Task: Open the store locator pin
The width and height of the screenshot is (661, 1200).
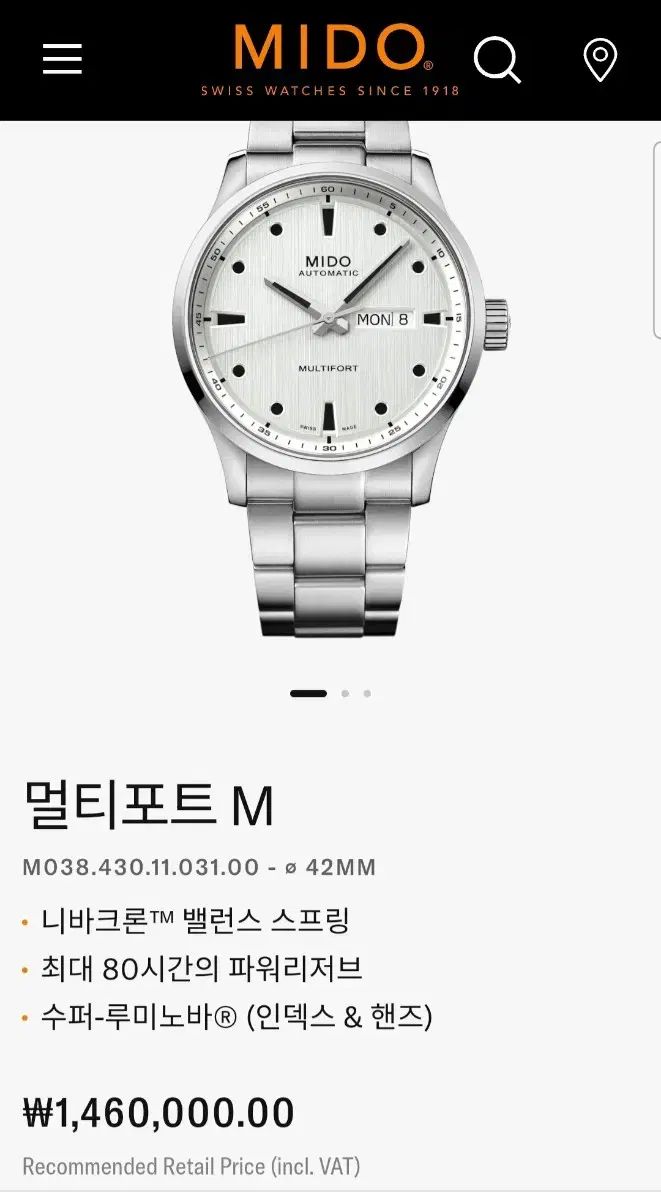Action: tap(600, 60)
